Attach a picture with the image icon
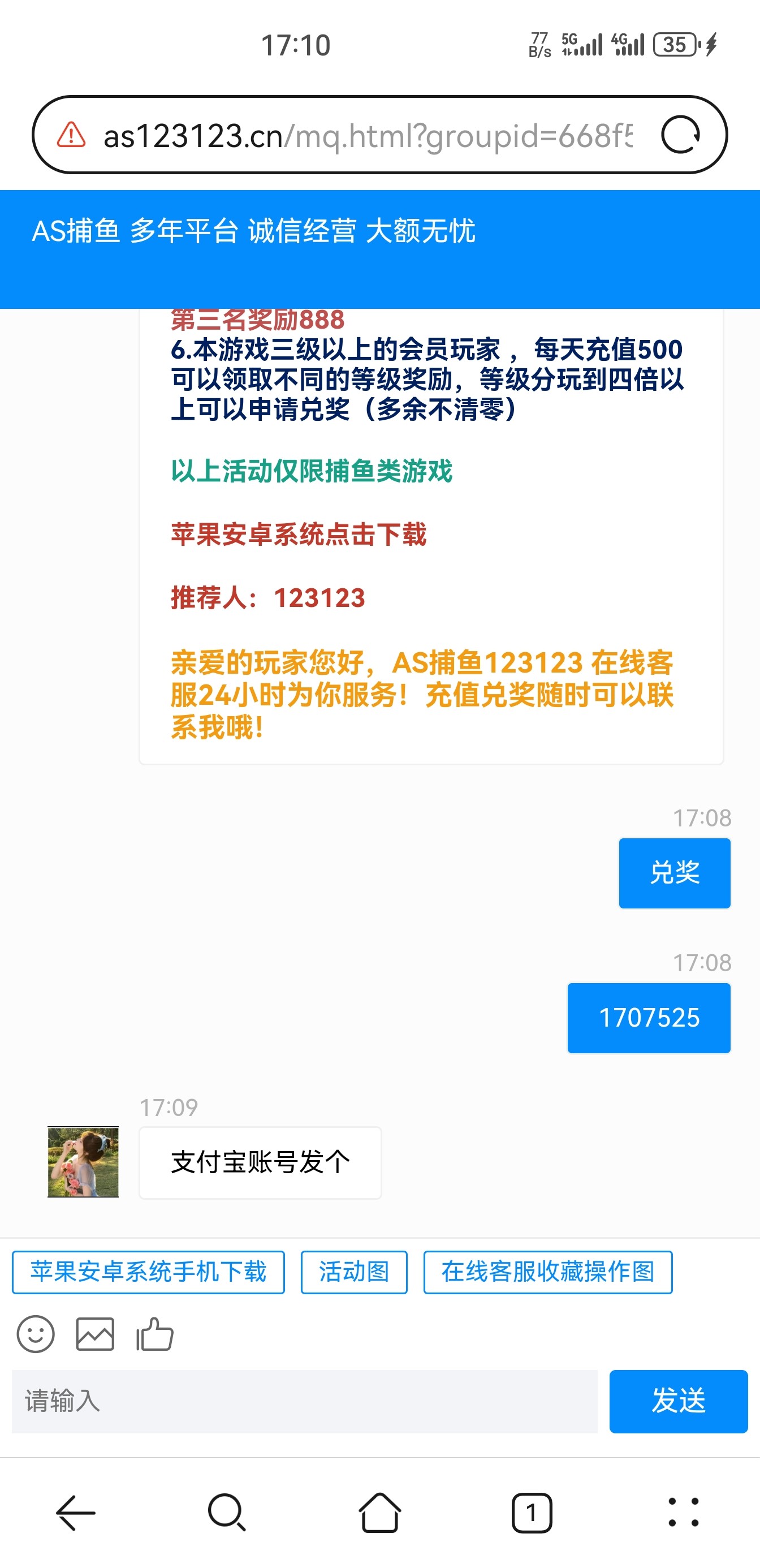Image resolution: width=760 pixels, height=1568 pixels. pos(95,1334)
